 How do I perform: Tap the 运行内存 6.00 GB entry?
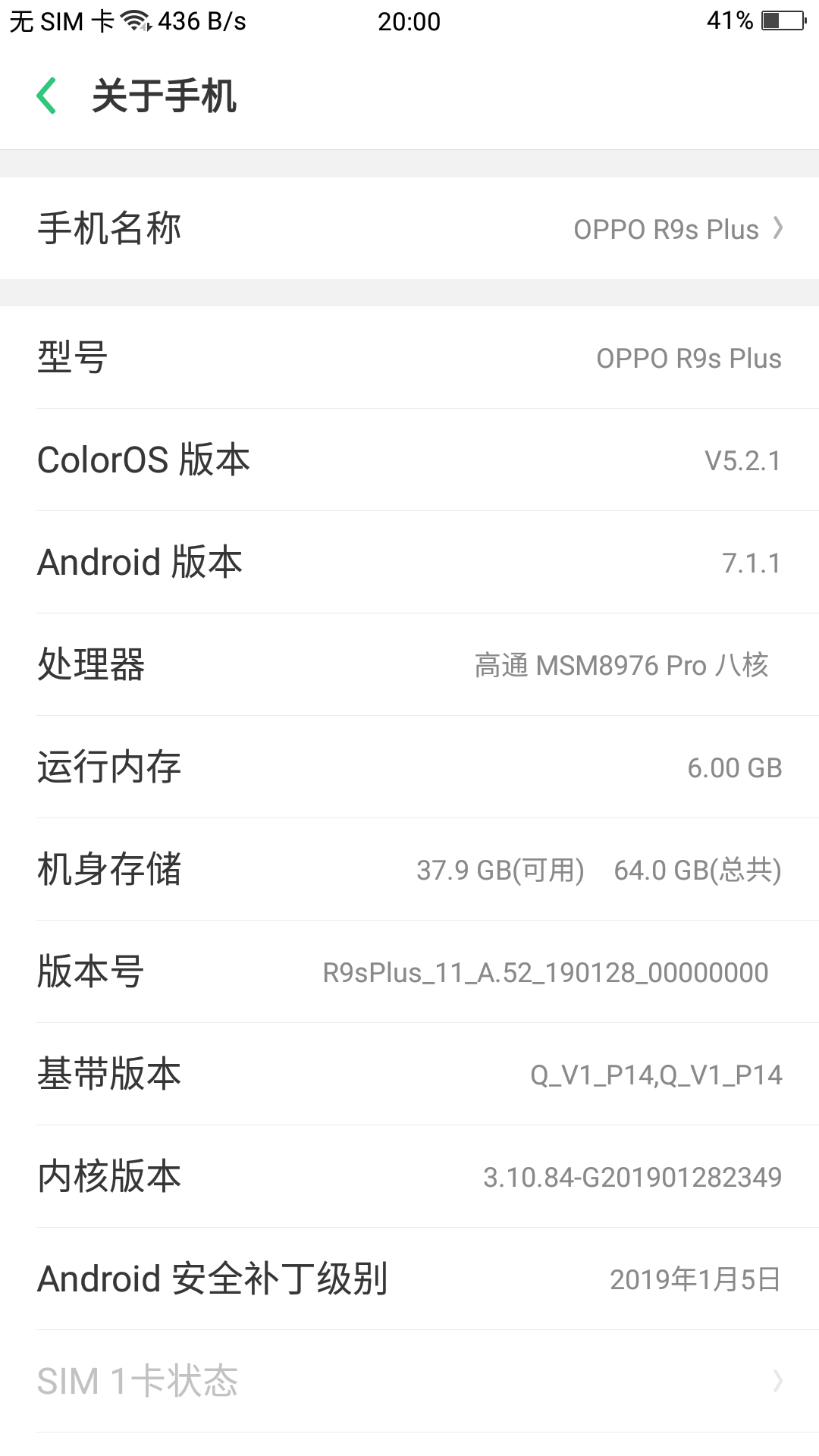click(409, 767)
